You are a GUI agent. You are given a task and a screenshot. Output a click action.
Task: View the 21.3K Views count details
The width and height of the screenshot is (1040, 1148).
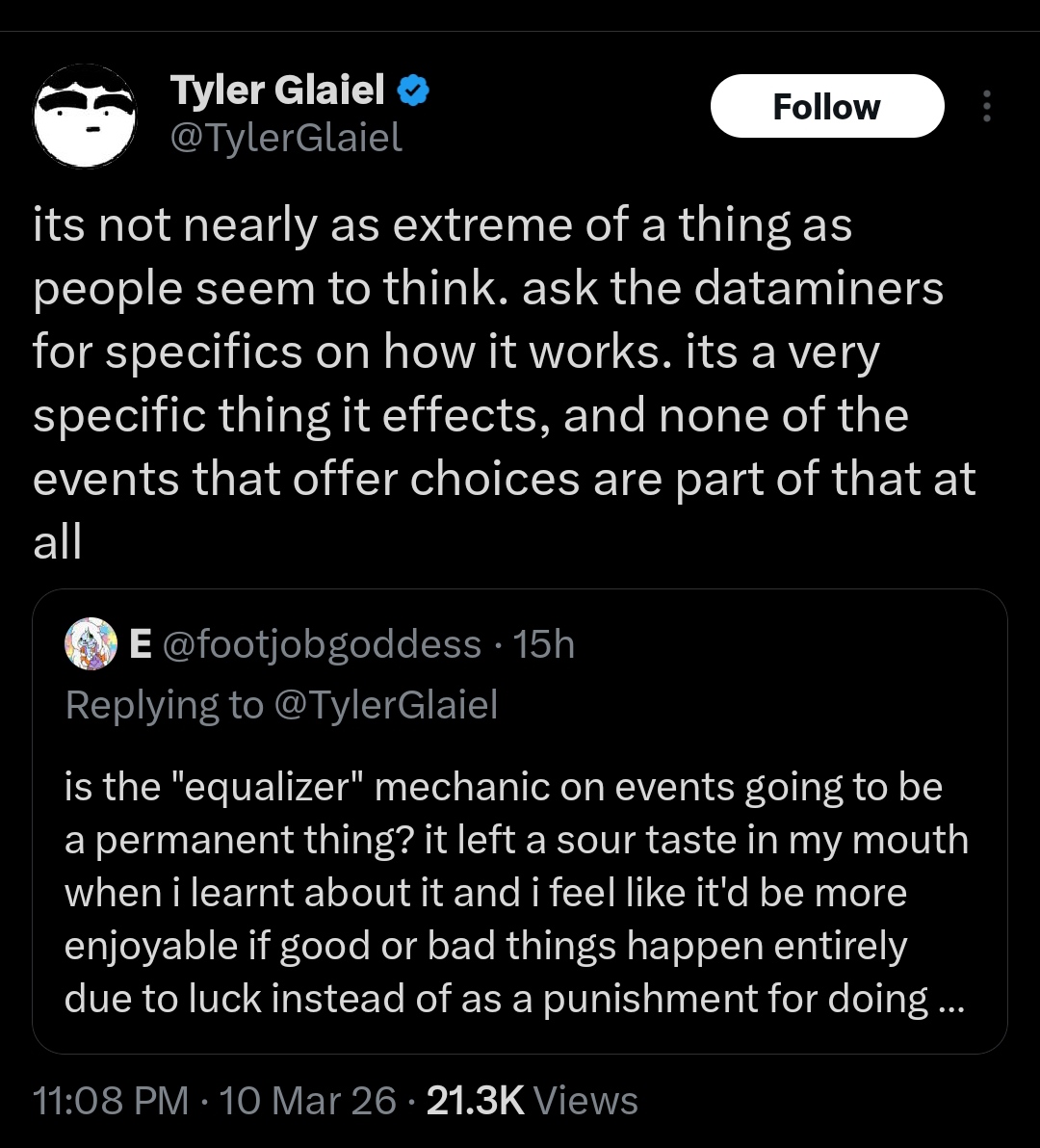pyautogui.click(x=533, y=1101)
